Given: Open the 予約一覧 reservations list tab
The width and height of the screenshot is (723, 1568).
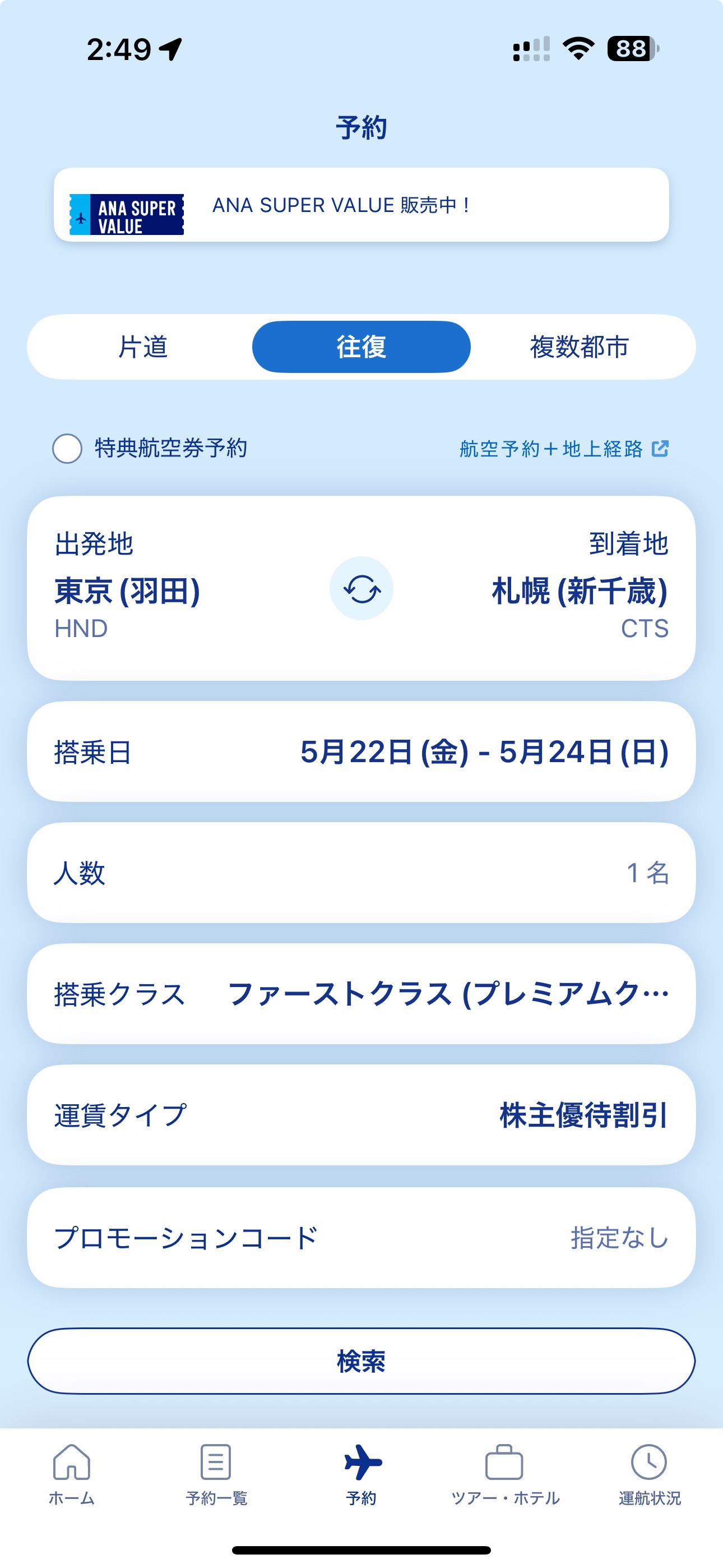Looking at the screenshot, I should (216, 1474).
